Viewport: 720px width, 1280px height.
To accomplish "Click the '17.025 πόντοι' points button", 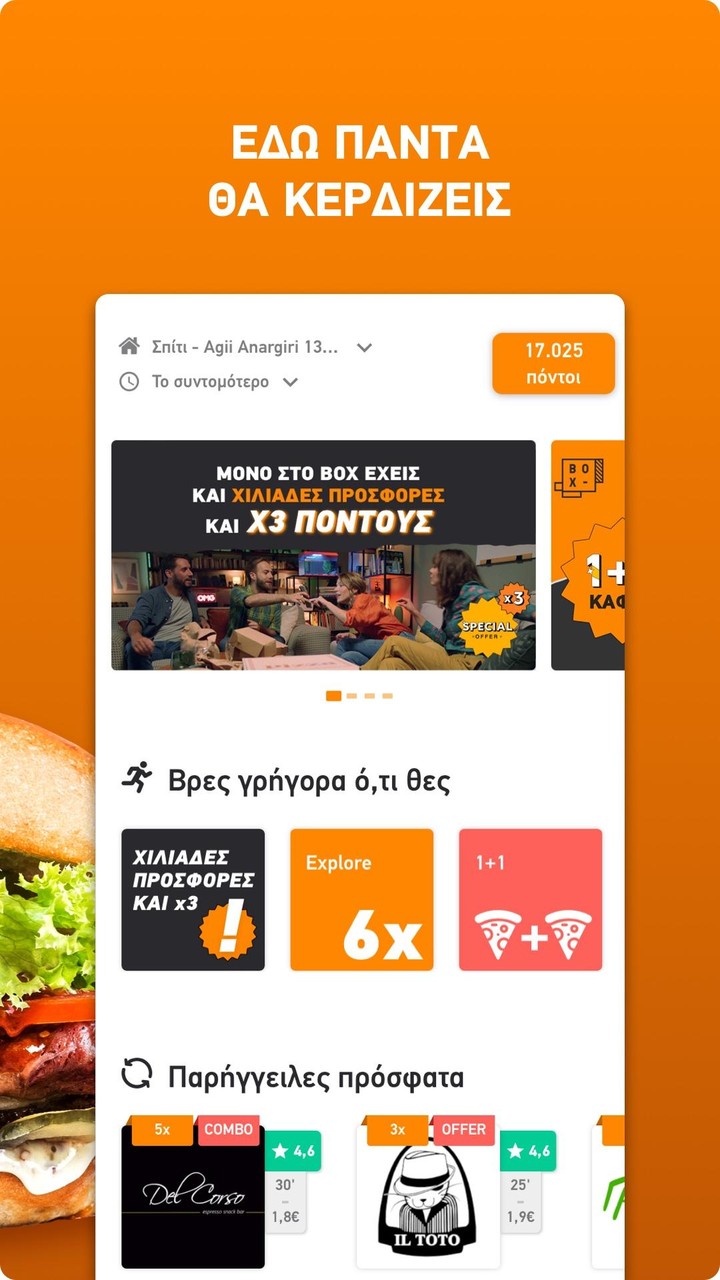I will click(x=553, y=363).
